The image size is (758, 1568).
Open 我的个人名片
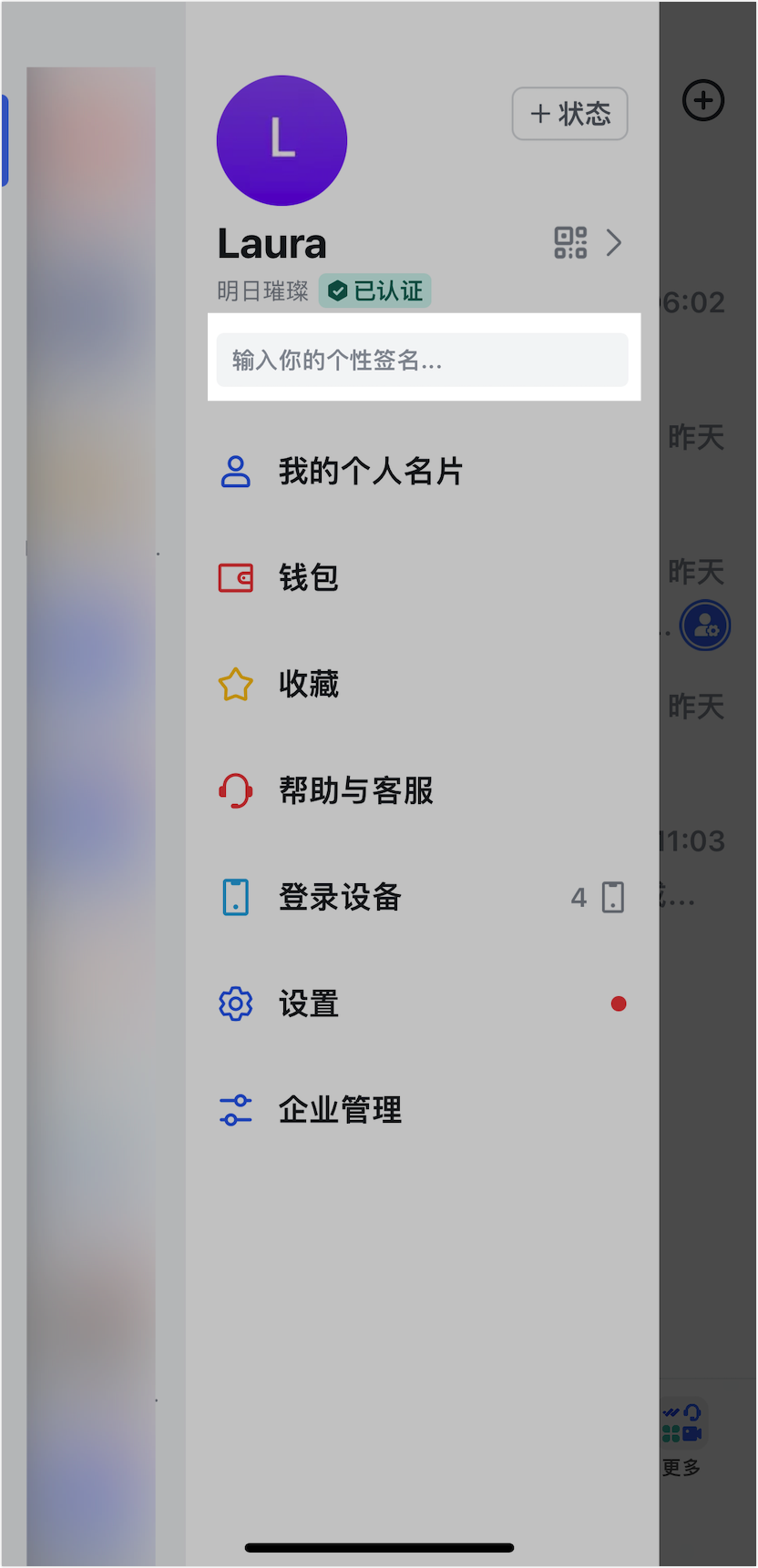pos(422,472)
